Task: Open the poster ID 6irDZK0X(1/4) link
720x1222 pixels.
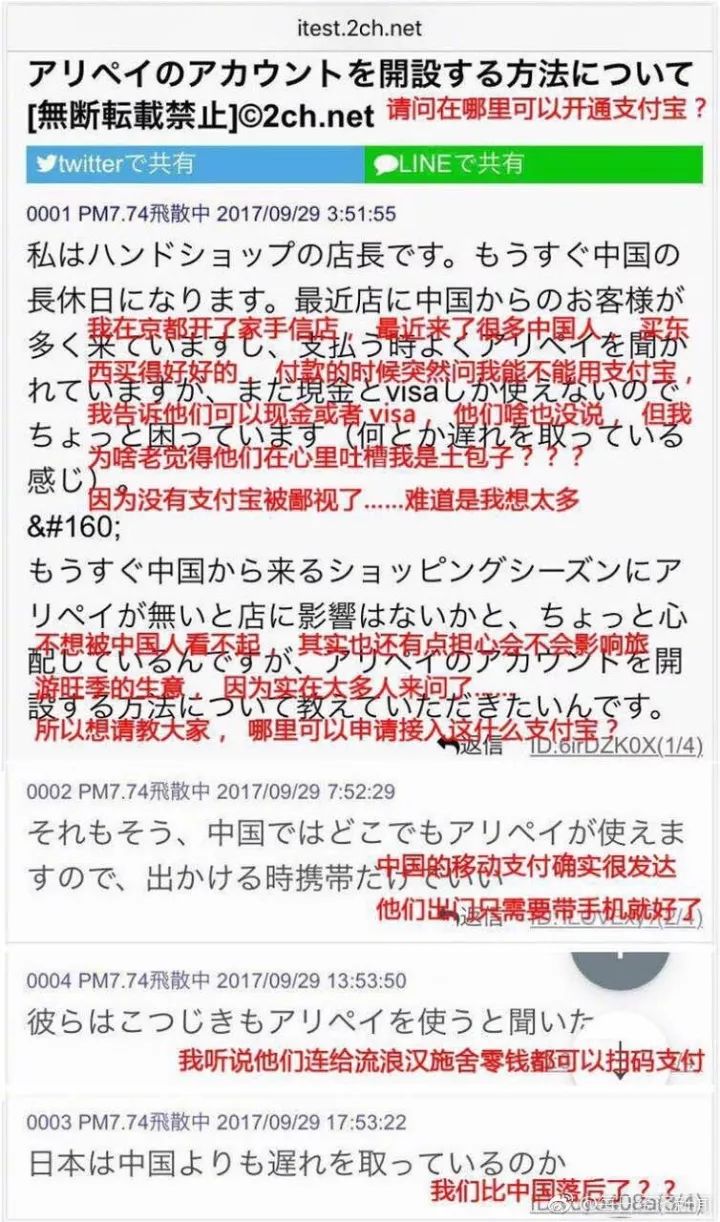Action: [x=616, y=745]
